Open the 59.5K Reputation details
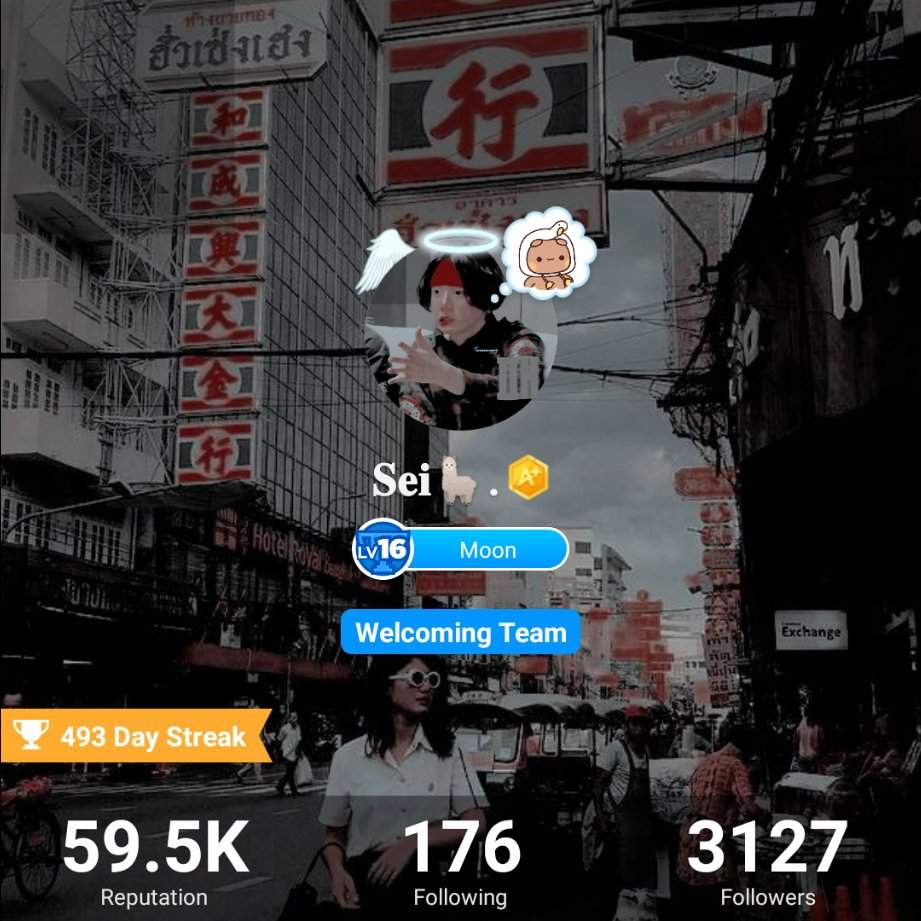921x921 pixels. (155, 862)
